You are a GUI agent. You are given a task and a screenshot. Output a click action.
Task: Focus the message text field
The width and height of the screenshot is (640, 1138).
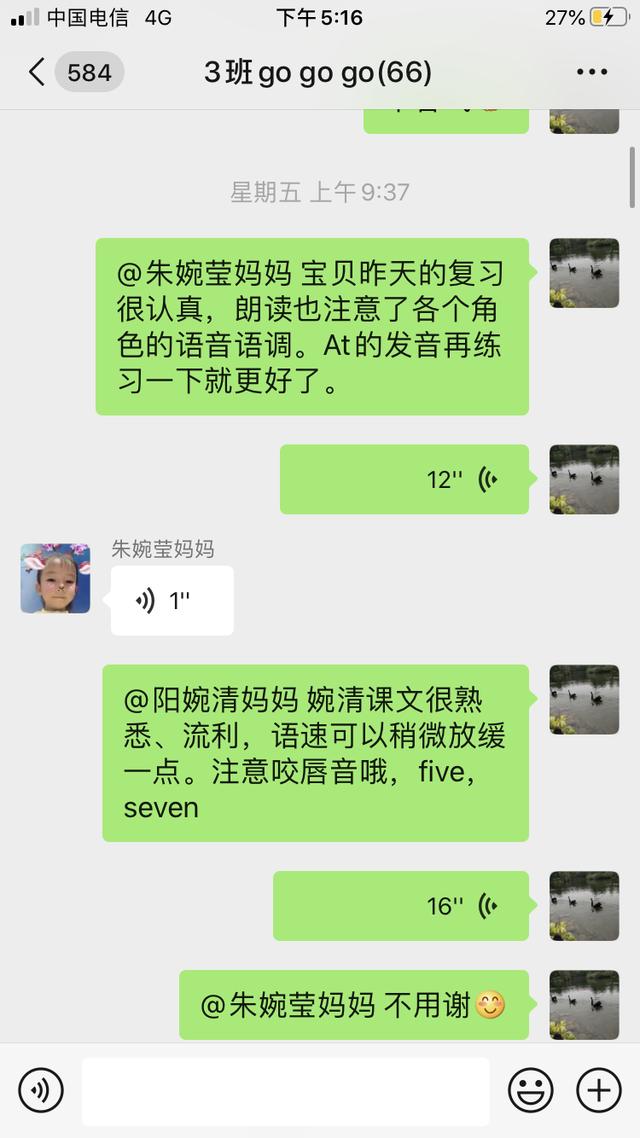(285, 1090)
